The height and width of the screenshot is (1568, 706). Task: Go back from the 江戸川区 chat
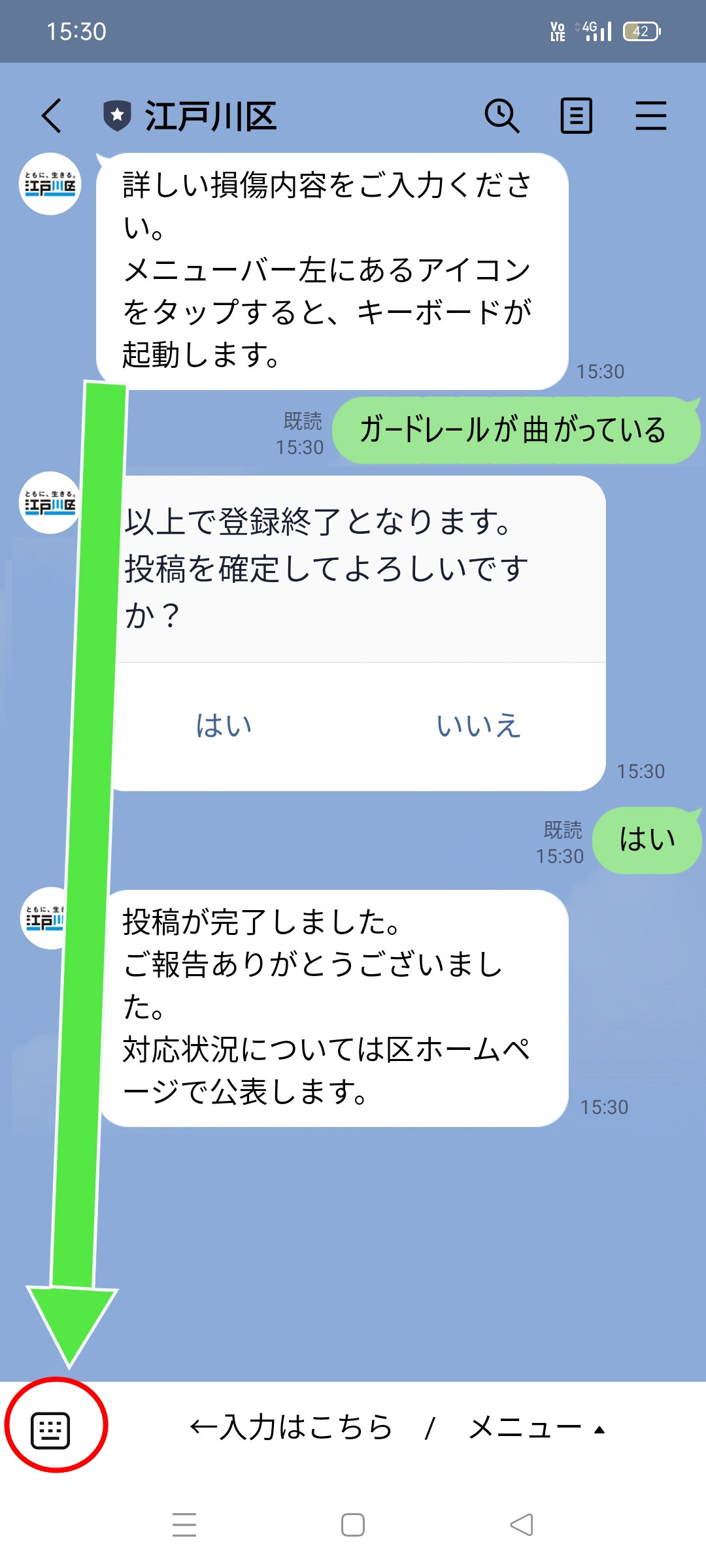[52, 116]
